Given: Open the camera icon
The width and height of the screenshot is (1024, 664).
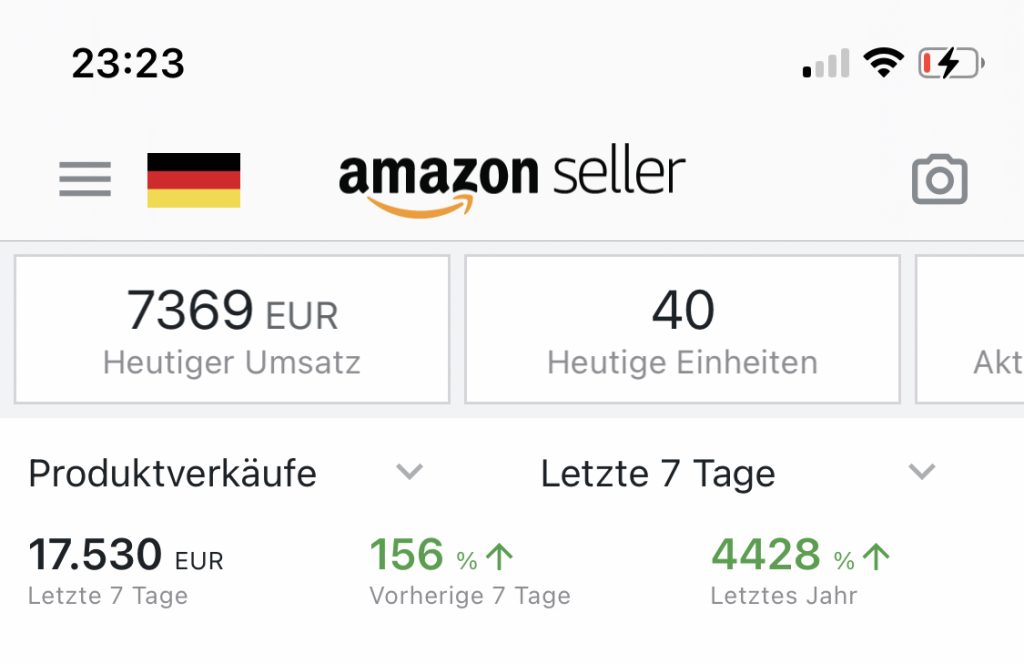Looking at the screenshot, I should pyautogui.click(x=939, y=180).
